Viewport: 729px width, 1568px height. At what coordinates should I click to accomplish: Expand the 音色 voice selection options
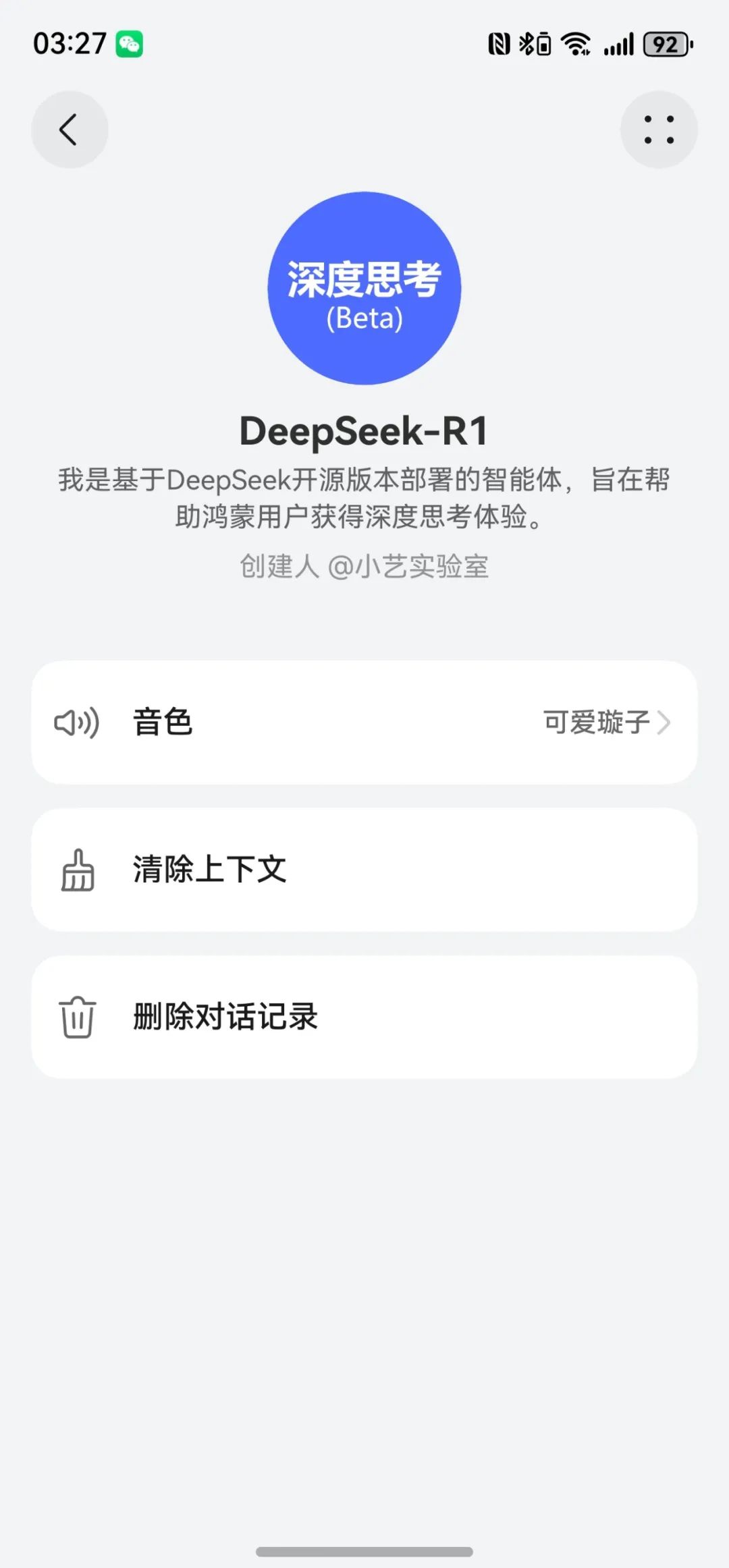click(x=364, y=723)
